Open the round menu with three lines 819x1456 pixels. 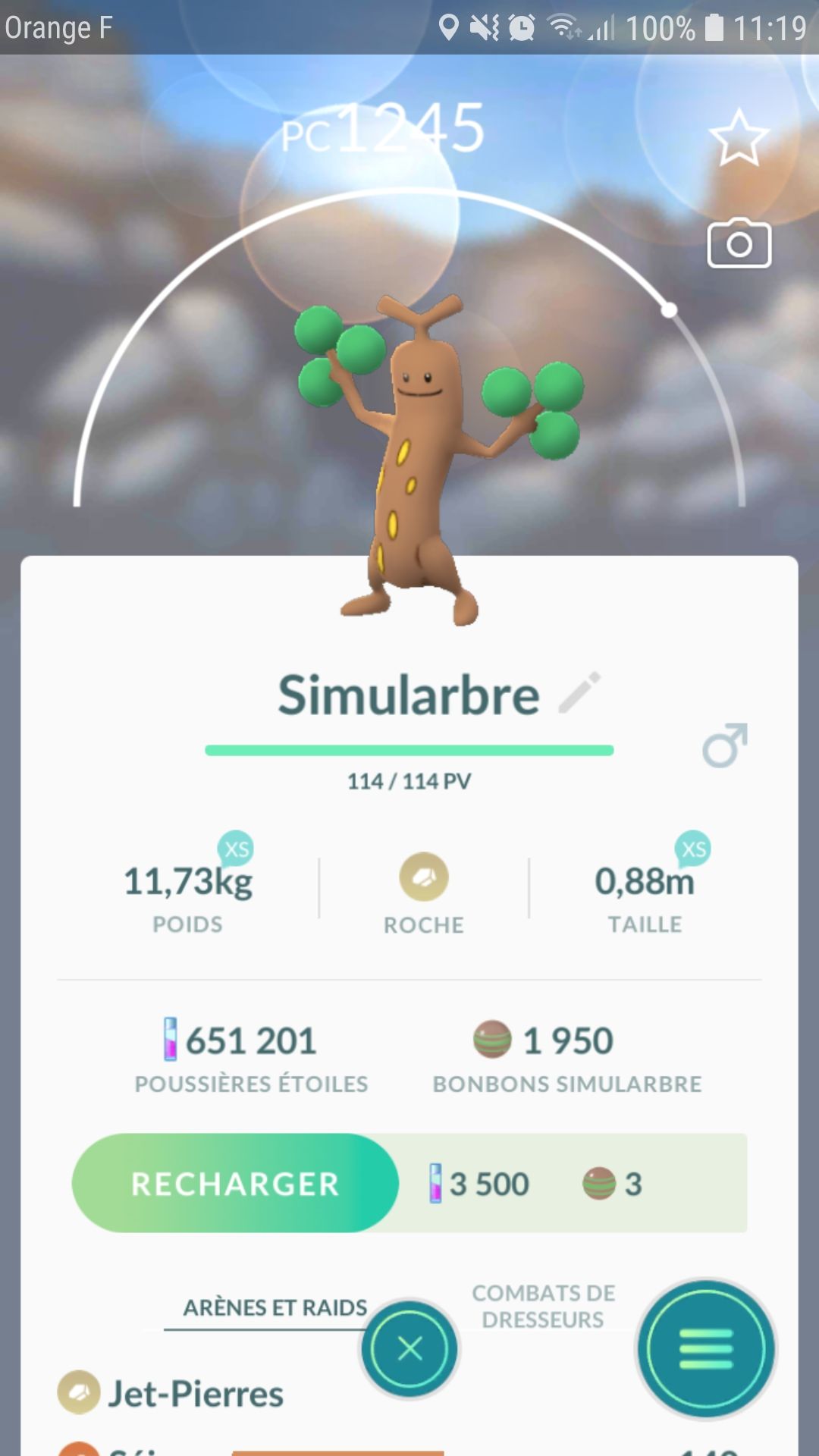coord(705,1349)
